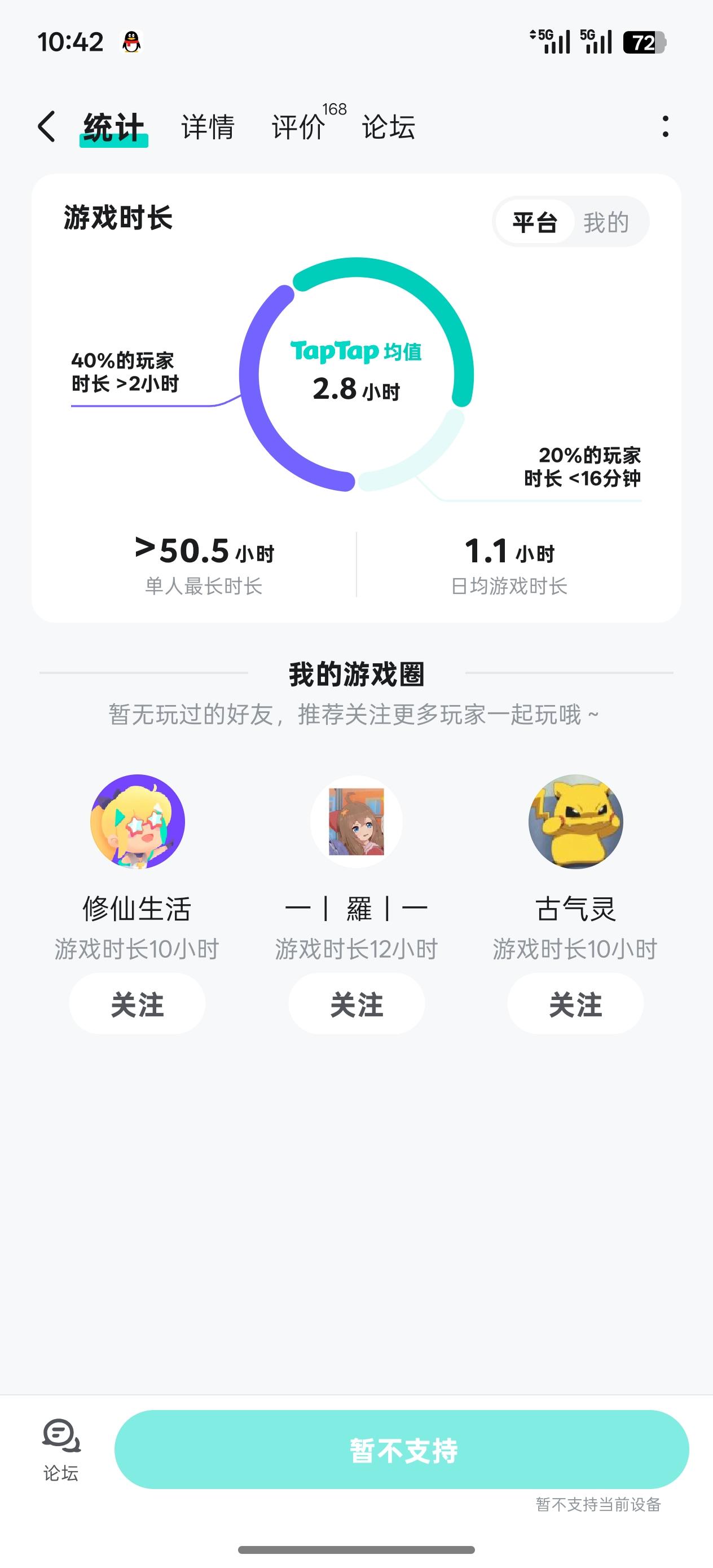Follow the player 一丨羅丨一
Viewport: 713px width, 1568px height.
[x=356, y=1004]
